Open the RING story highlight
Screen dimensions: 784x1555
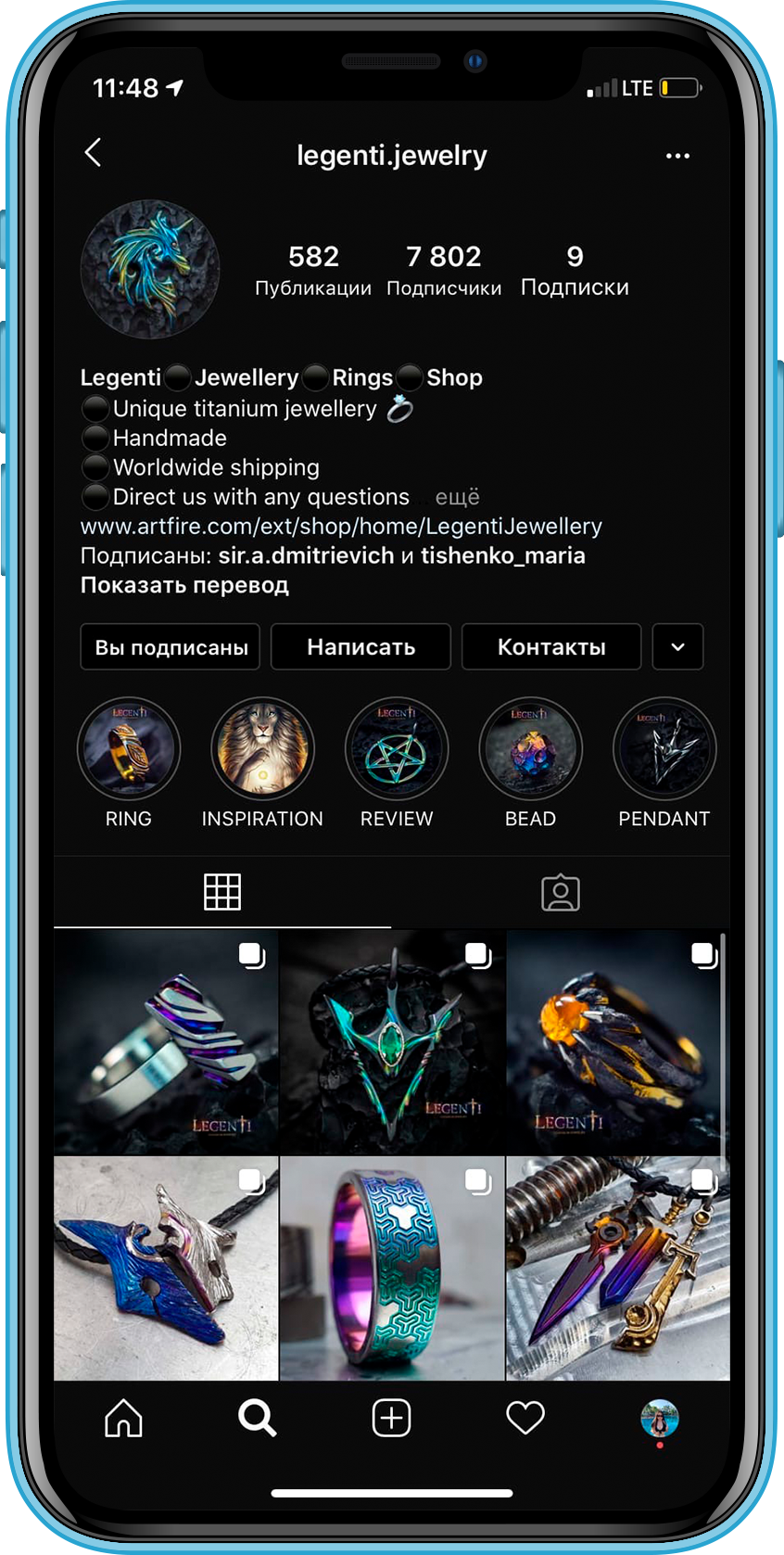click(129, 749)
